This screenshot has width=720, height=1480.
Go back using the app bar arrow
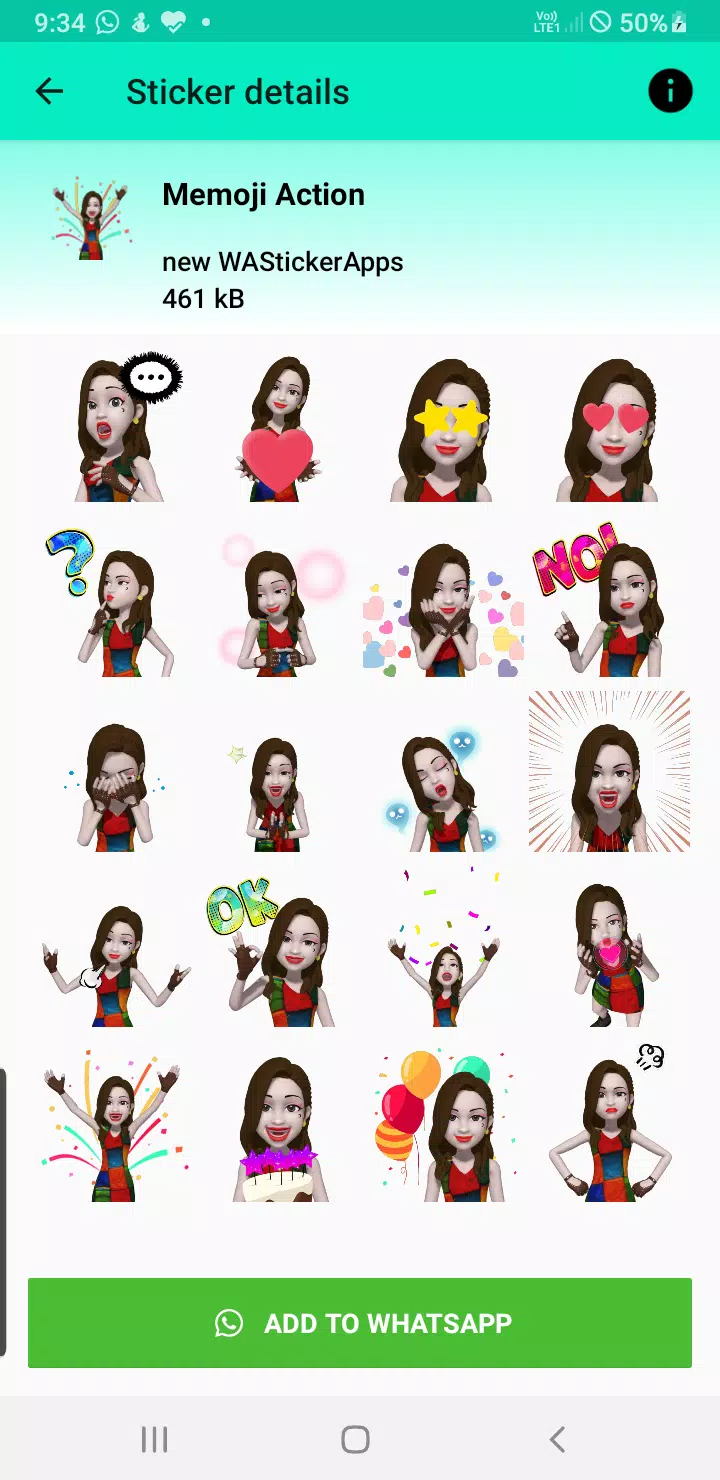pyautogui.click(x=49, y=92)
